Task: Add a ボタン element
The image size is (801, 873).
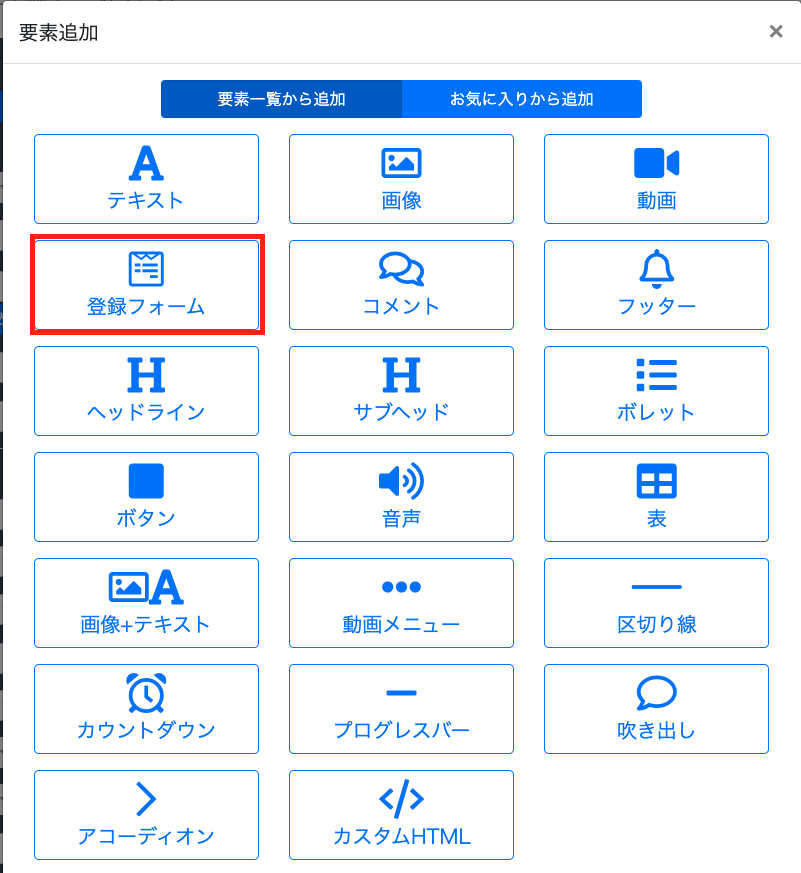Action: [x=146, y=497]
